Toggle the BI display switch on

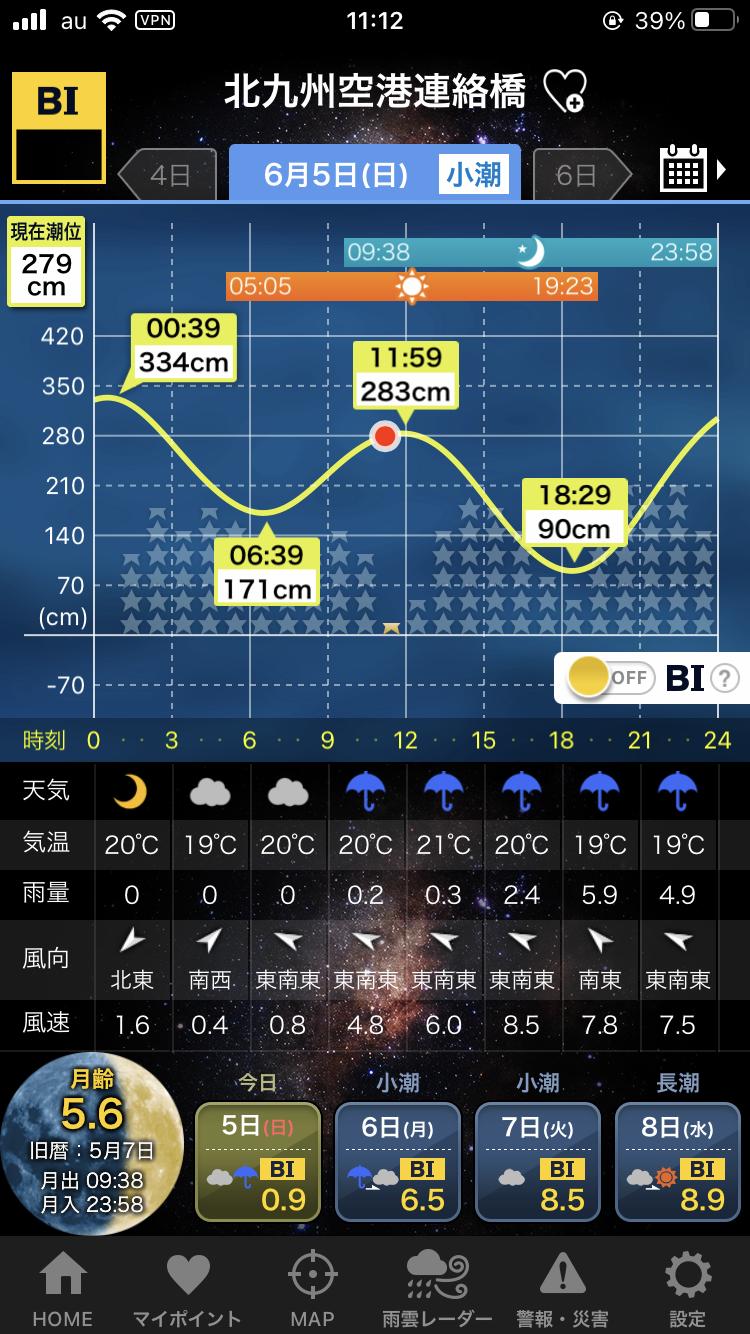click(610, 678)
